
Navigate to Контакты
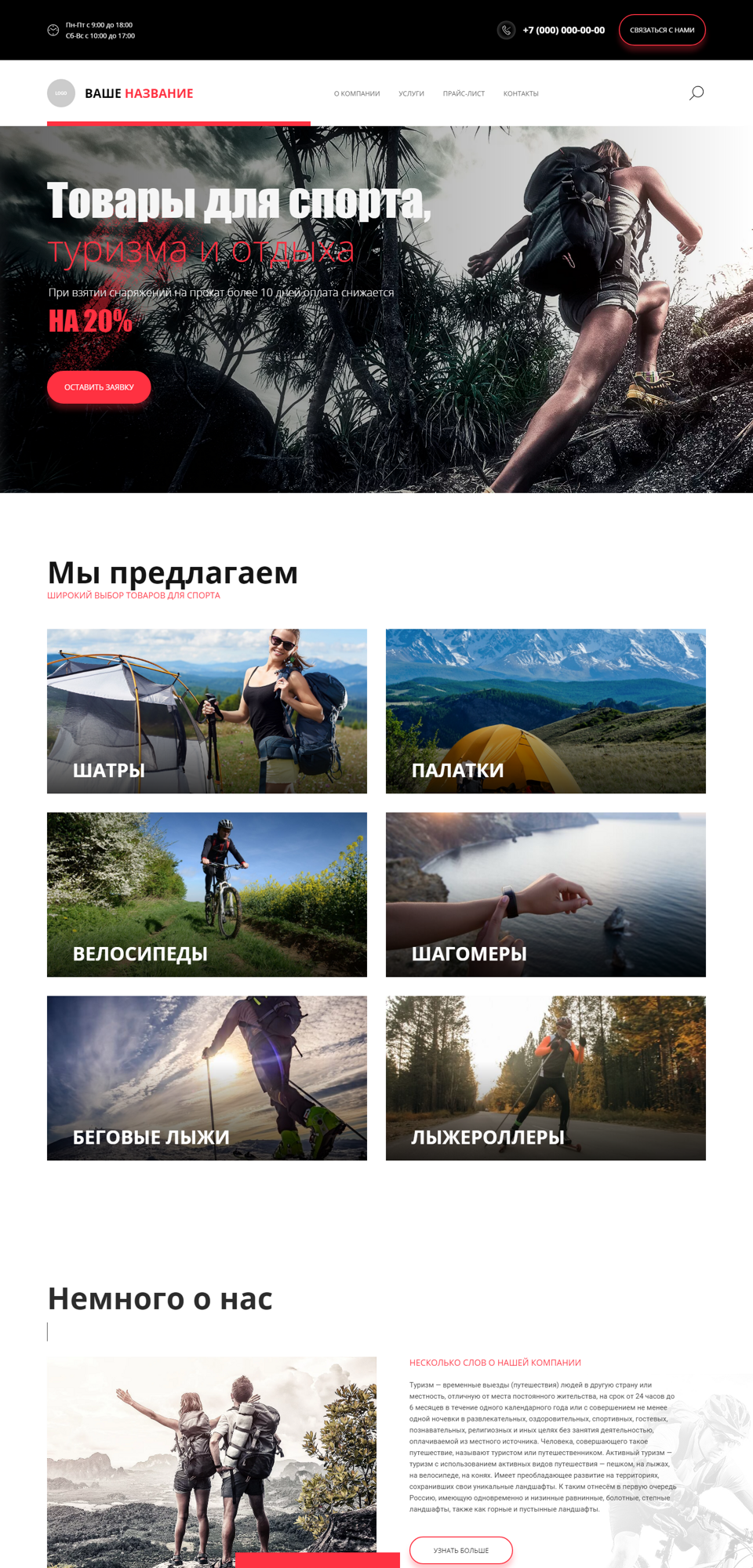tap(521, 93)
